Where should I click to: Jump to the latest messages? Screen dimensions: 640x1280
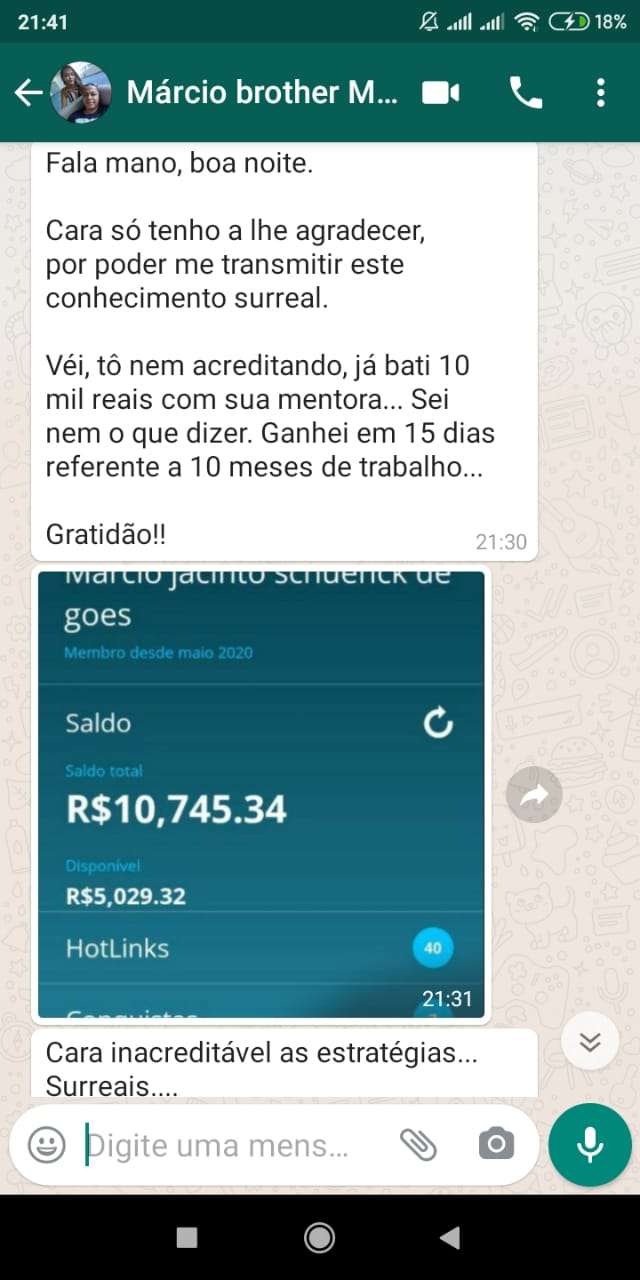(590, 1042)
